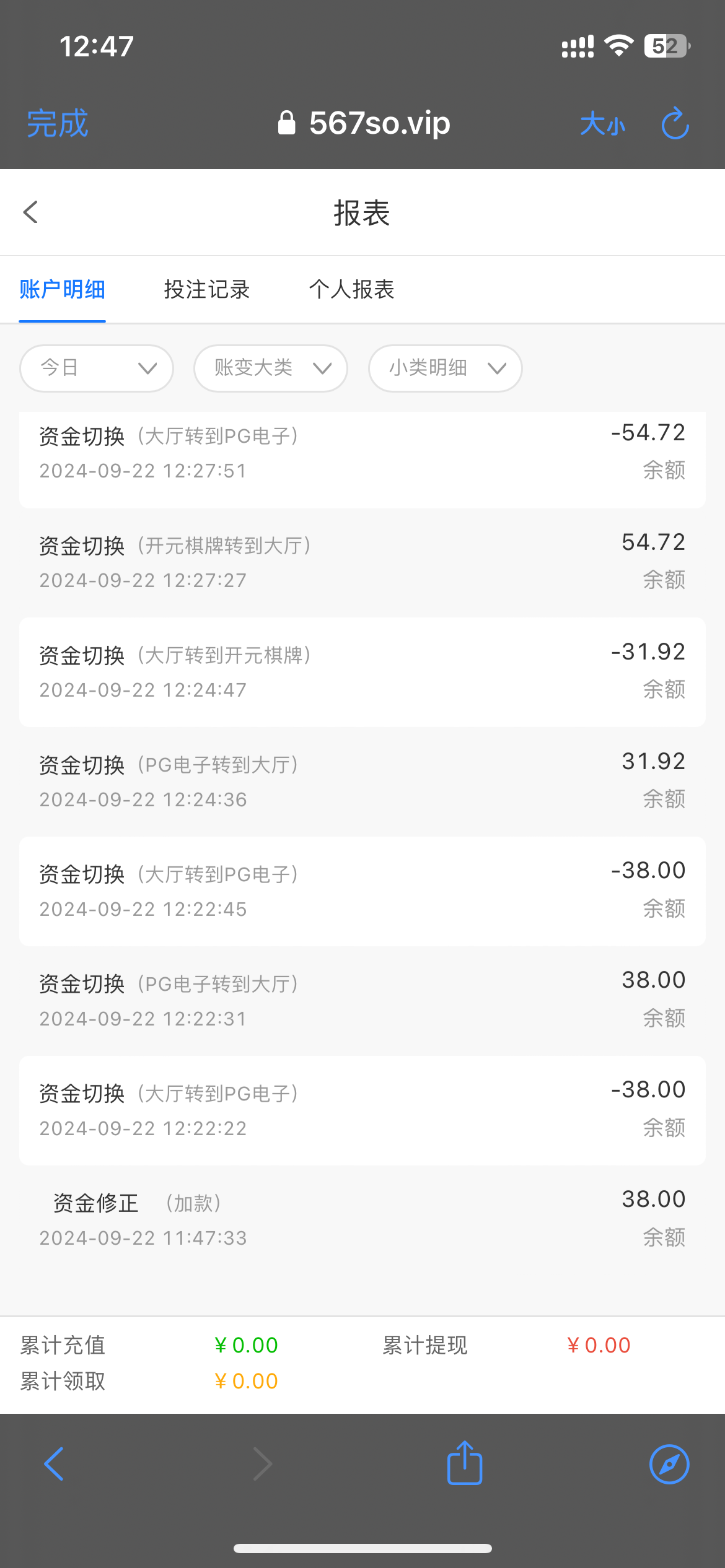Open in Safari with the compass icon
The image size is (725, 1568).
(x=669, y=1464)
